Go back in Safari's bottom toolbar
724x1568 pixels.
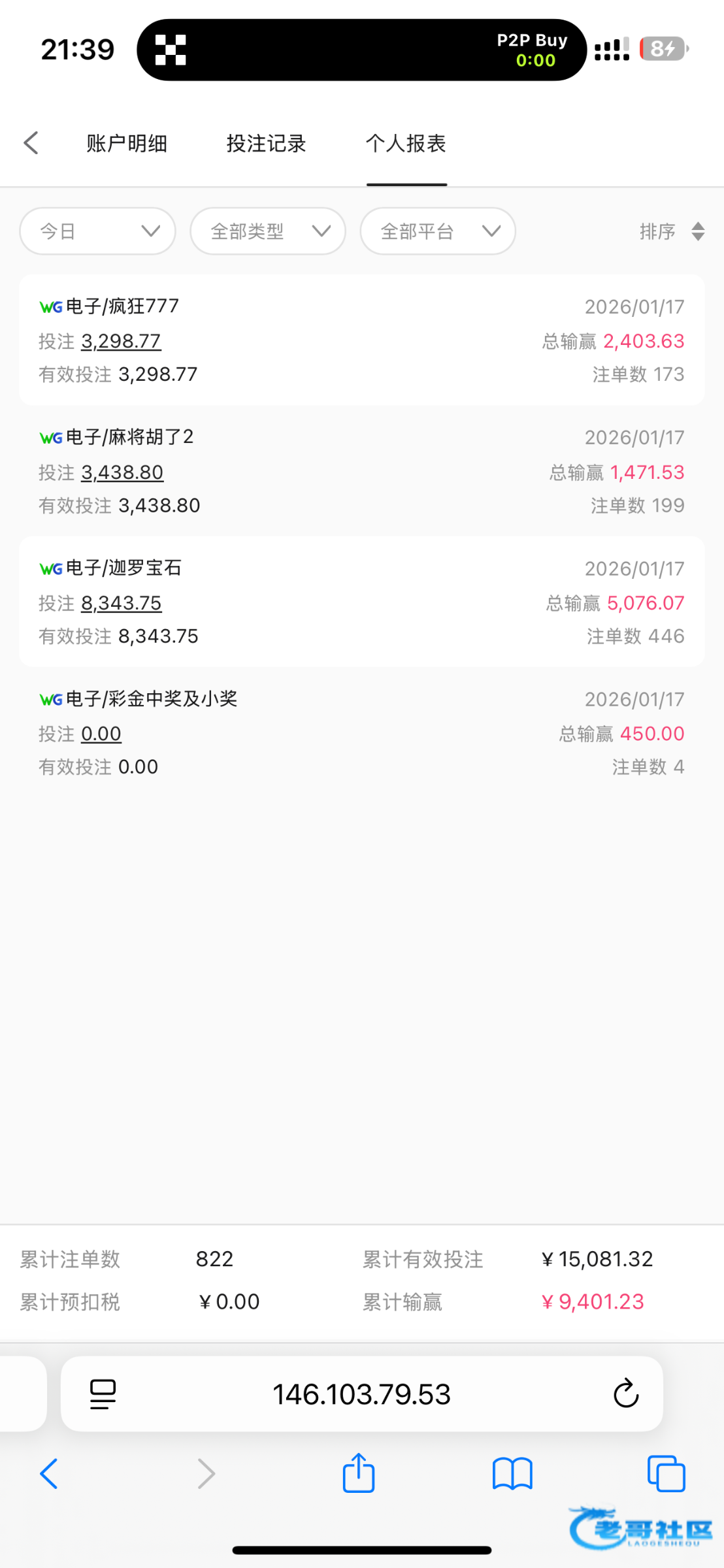click(x=49, y=1474)
